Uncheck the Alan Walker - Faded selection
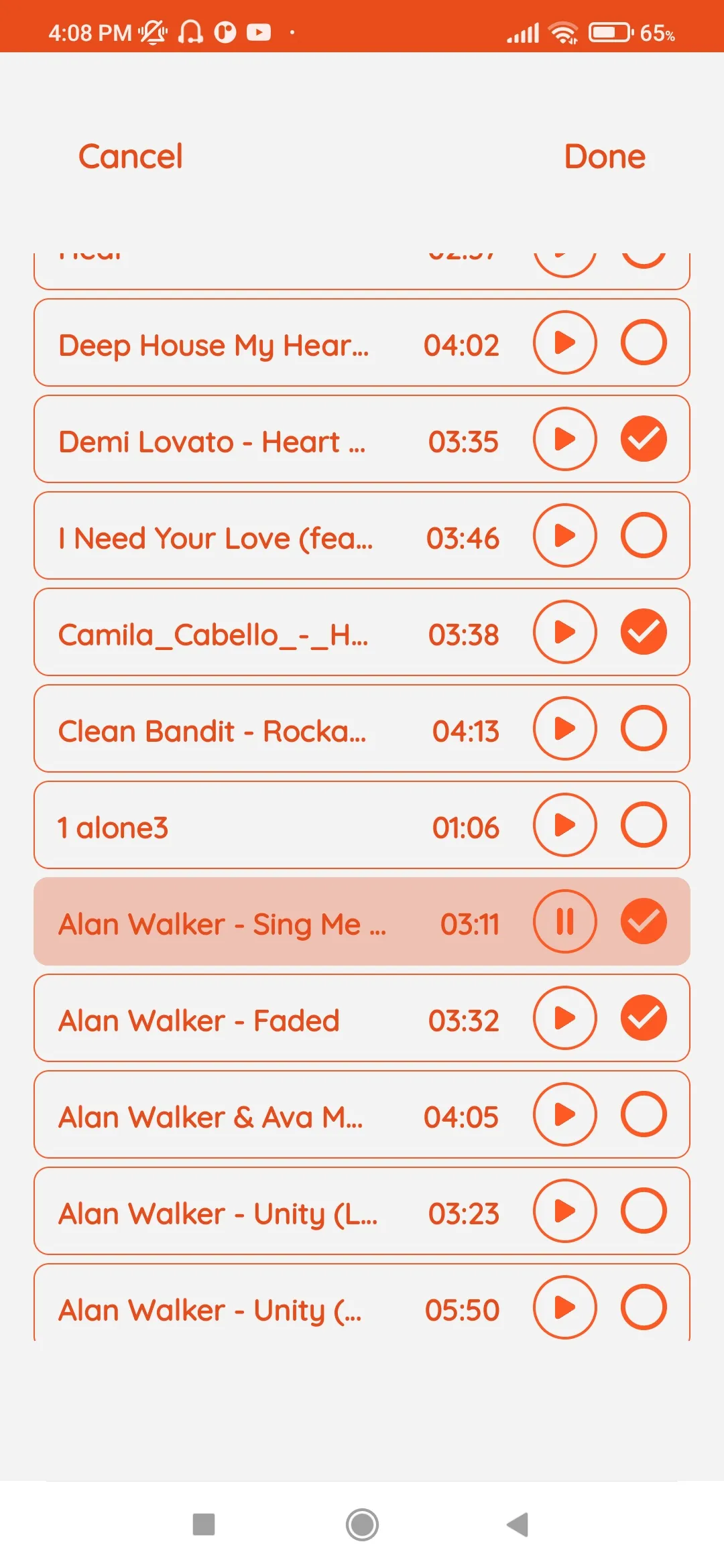The height and width of the screenshot is (1568, 724). pos(643,1018)
